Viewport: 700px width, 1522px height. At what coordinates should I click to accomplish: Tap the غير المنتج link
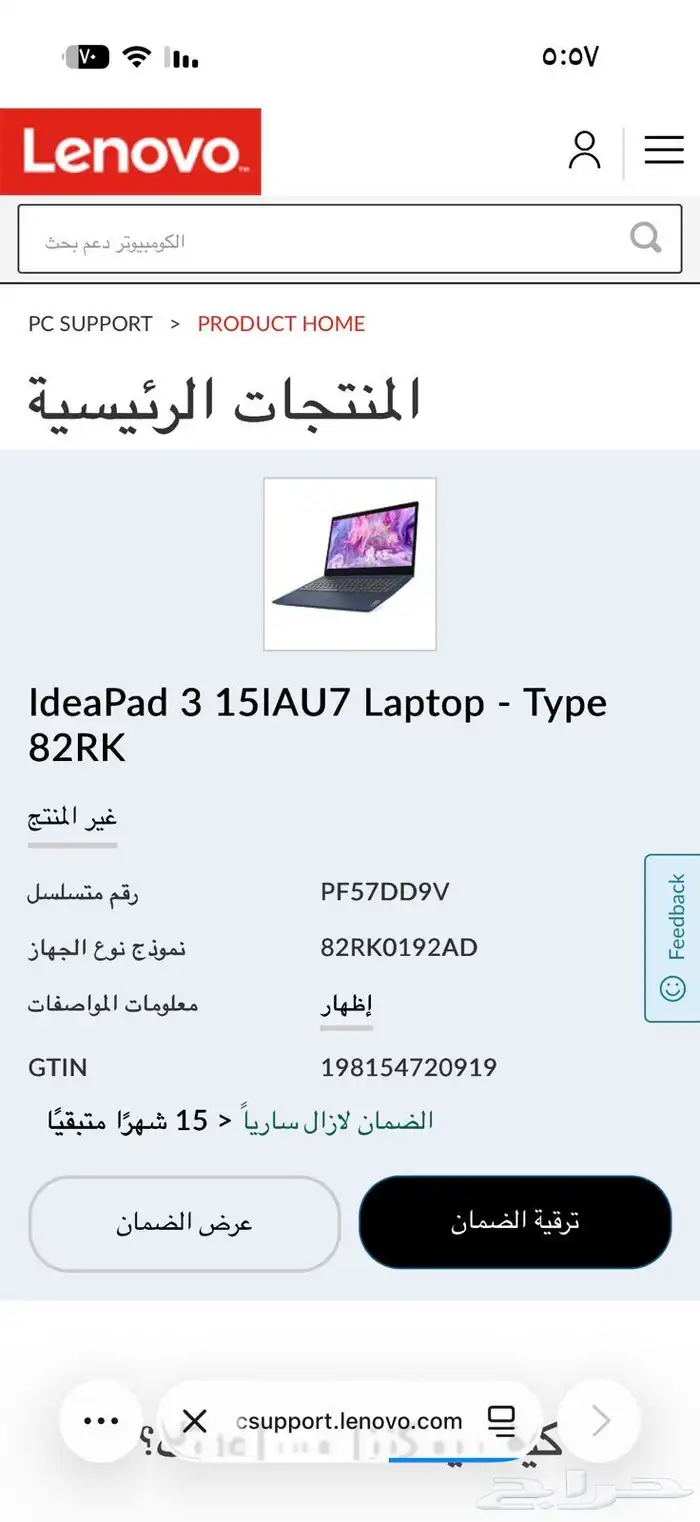pos(72,818)
